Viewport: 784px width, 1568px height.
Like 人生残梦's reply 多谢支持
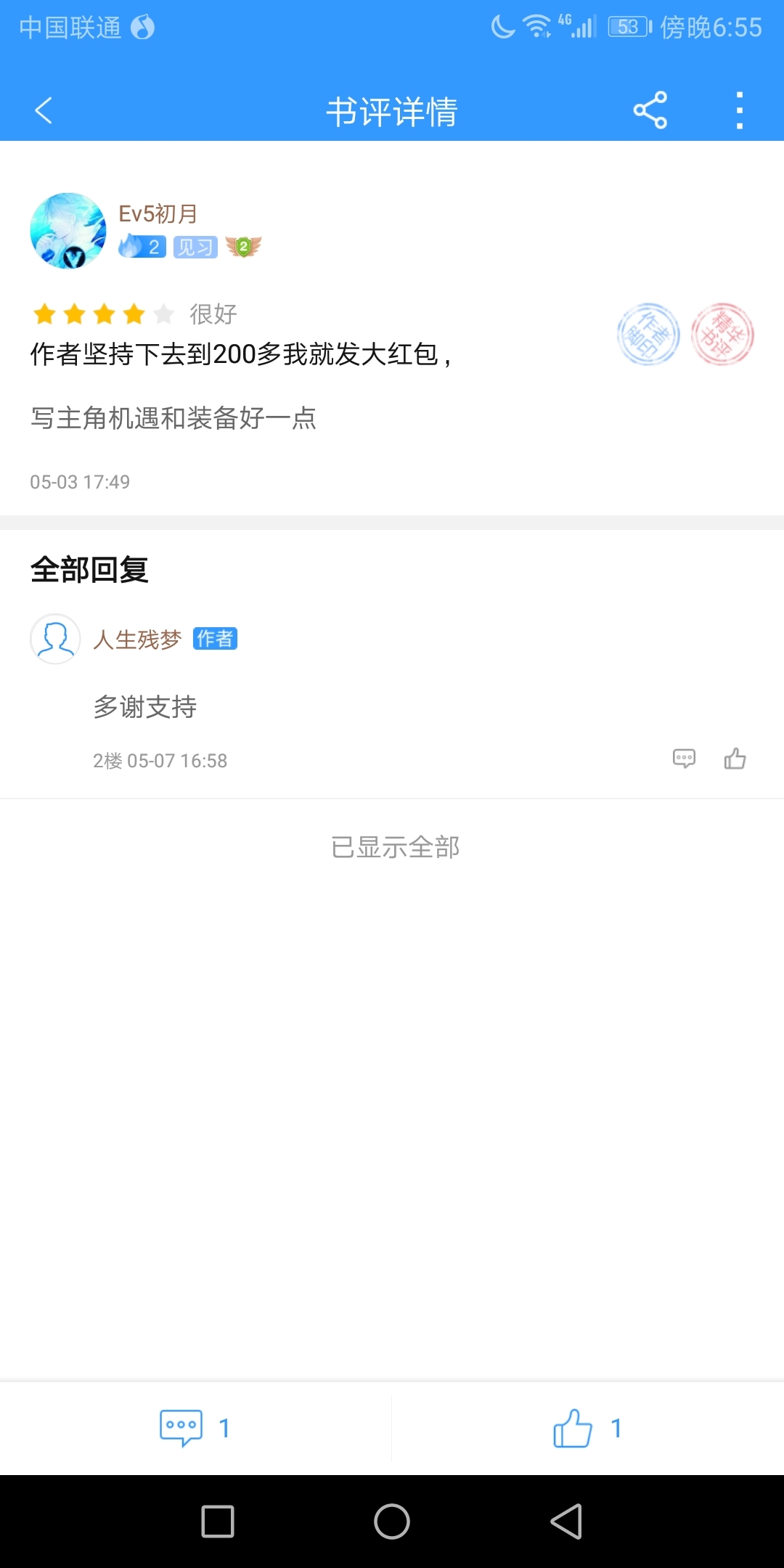pyautogui.click(x=735, y=759)
